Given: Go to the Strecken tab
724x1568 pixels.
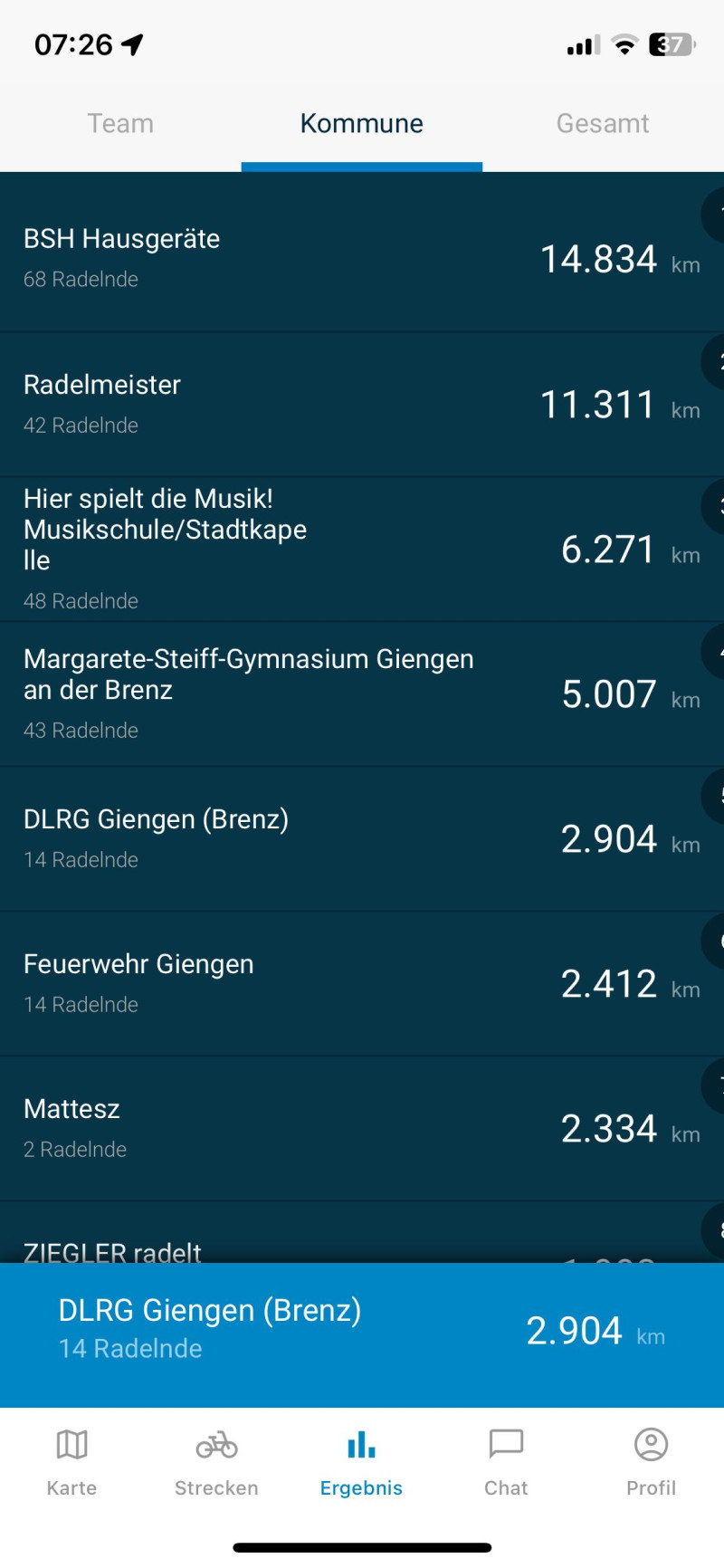Looking at the screenshot, I should point(217,1462).
